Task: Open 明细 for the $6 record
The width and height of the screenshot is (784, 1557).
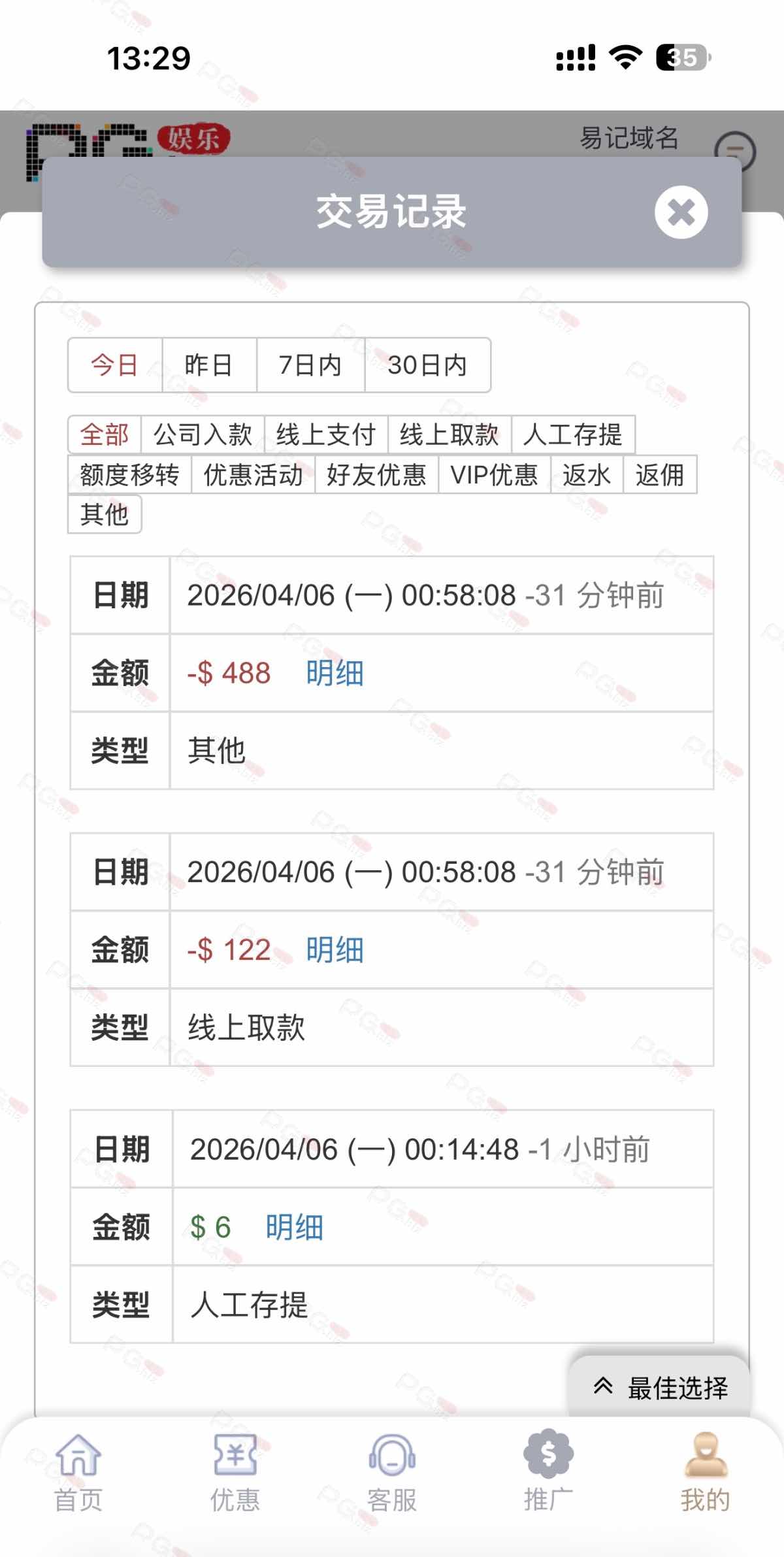Action: point(294,1227)
